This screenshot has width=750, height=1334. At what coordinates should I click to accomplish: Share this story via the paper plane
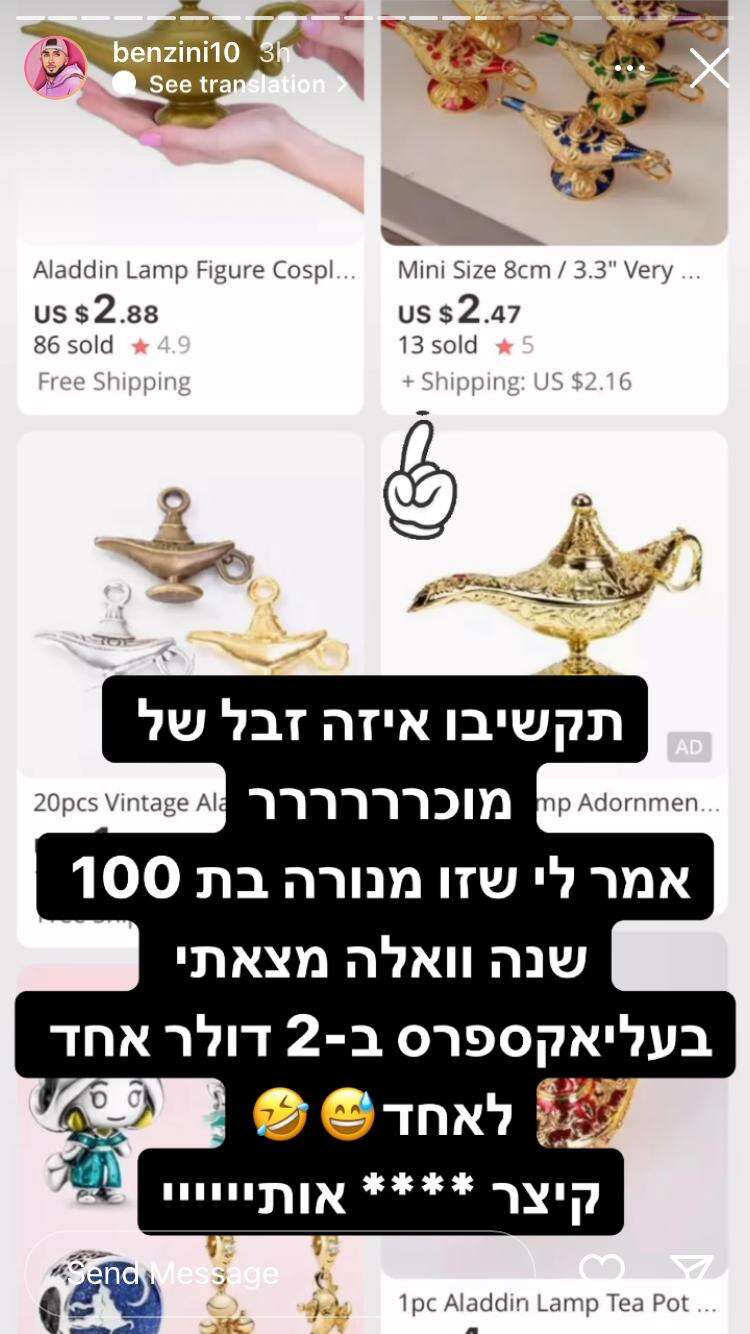pos(692,1272)
